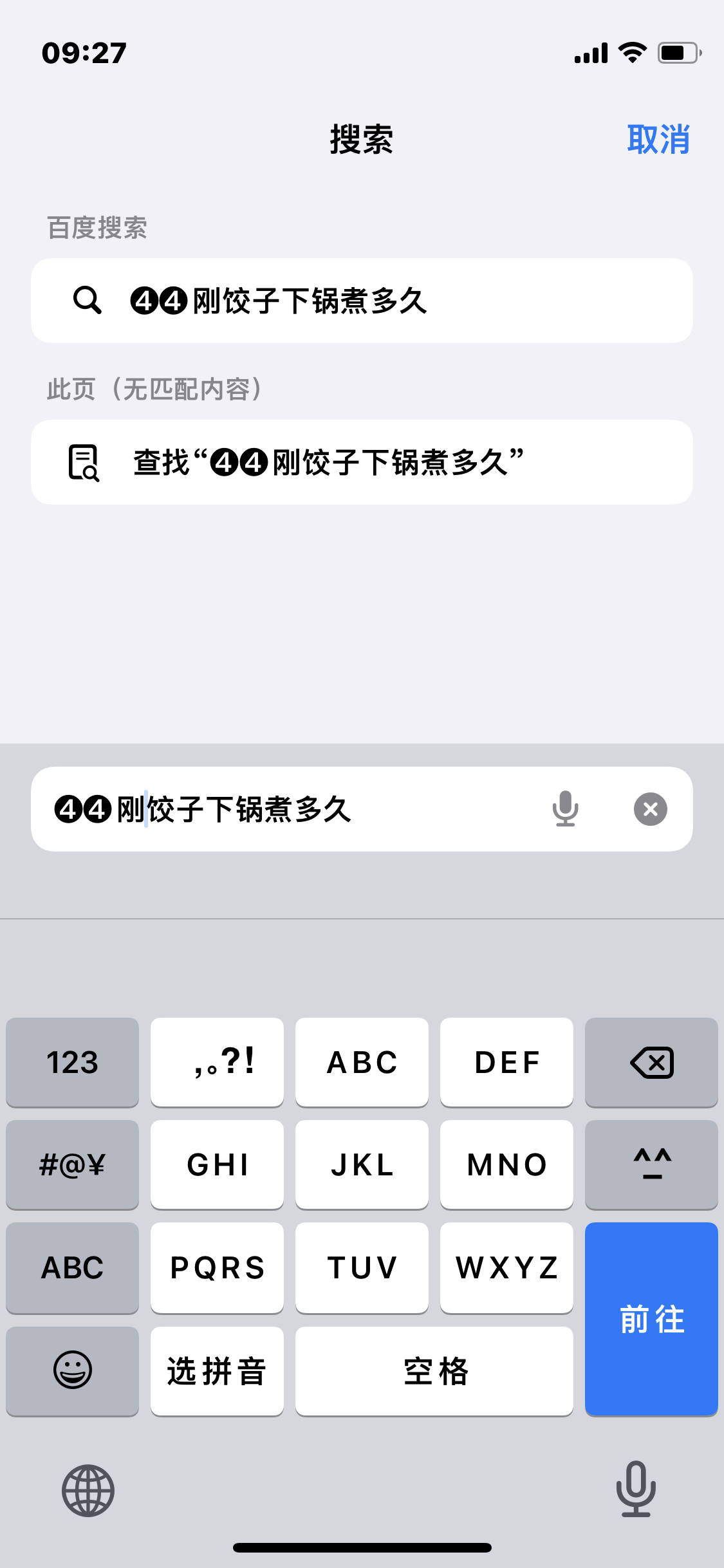Viewport: 724px width, 1568px height.
Task: Clear the search field text
Action: tap(650, 809)
